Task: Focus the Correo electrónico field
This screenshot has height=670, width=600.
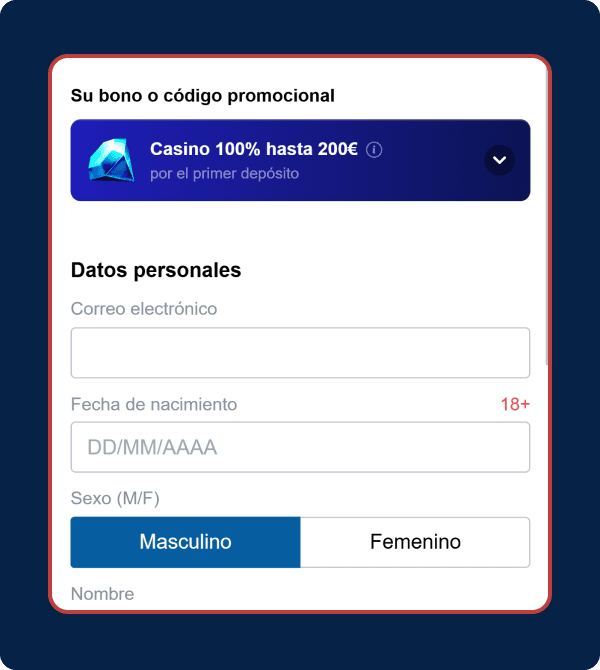Action: tap(300, 352)
